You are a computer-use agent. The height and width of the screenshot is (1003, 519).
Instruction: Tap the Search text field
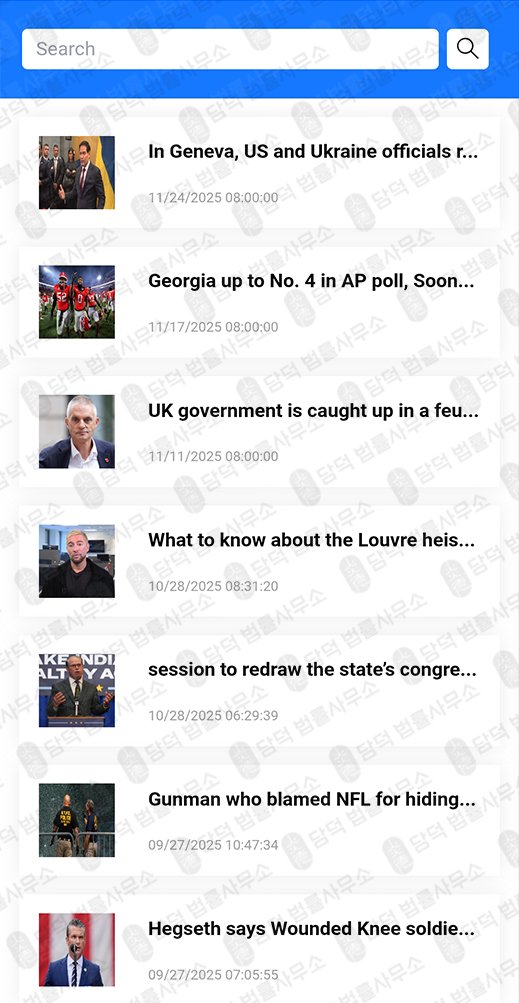click(230, 49)
